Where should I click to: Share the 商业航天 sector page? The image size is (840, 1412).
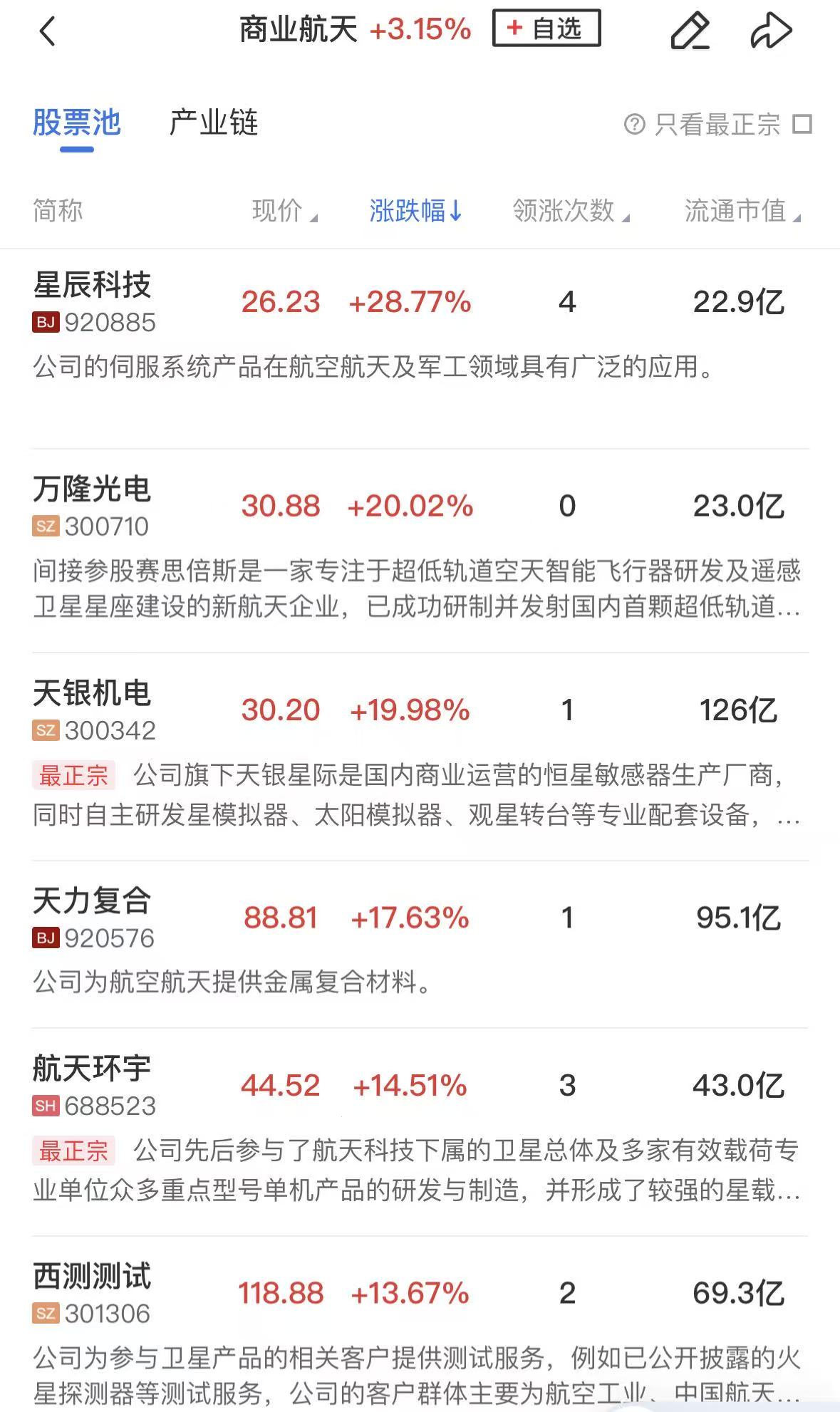point(771,31)
